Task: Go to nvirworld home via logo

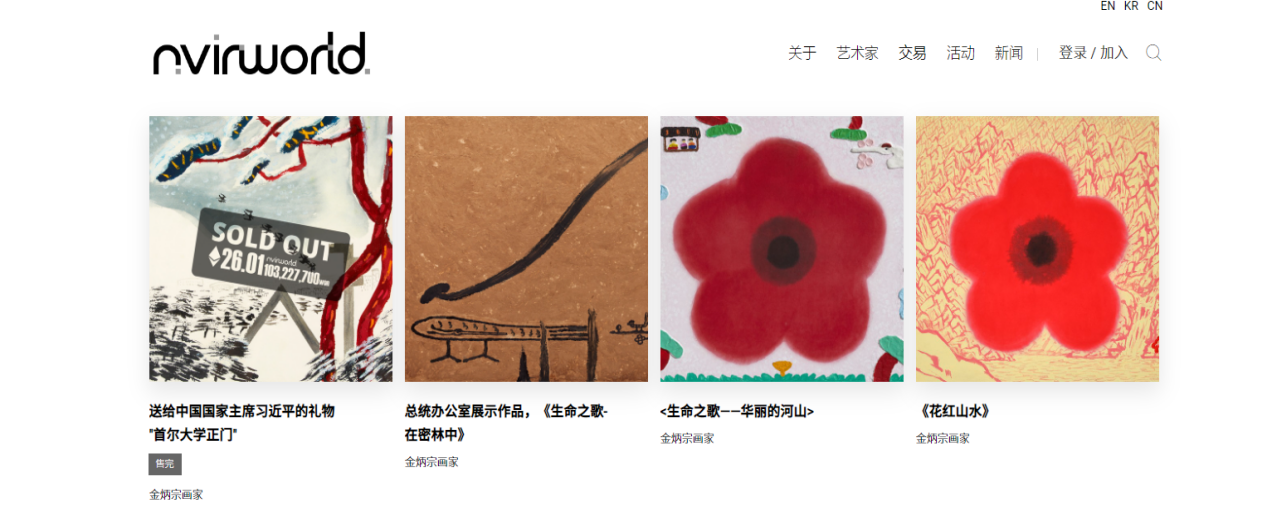Action: click(261, 54)
